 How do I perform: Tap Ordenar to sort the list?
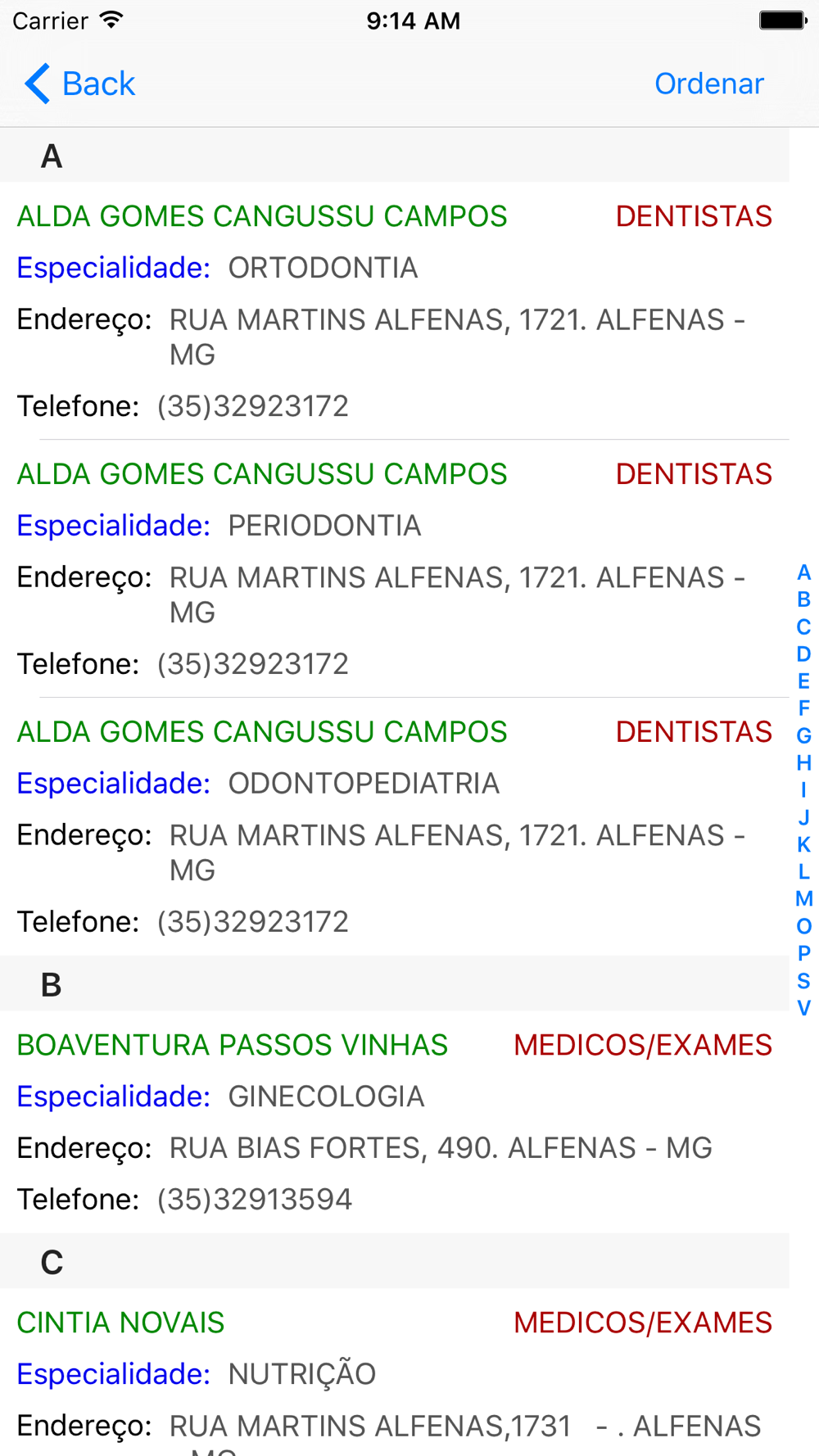(x=708, y=84)
